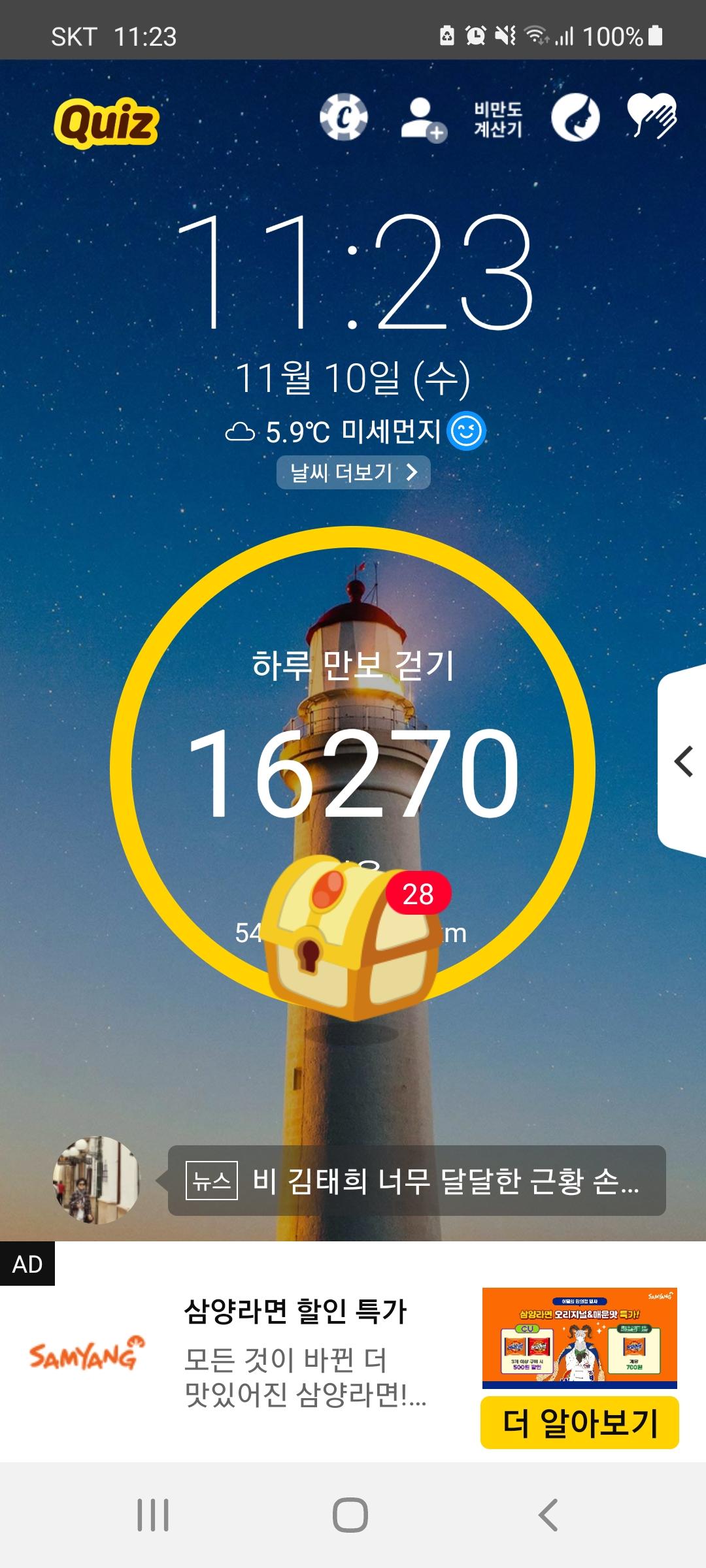Go back using the system navigation bar
The width and height of the screenshot is (706, 1568).
(548, 1514)
